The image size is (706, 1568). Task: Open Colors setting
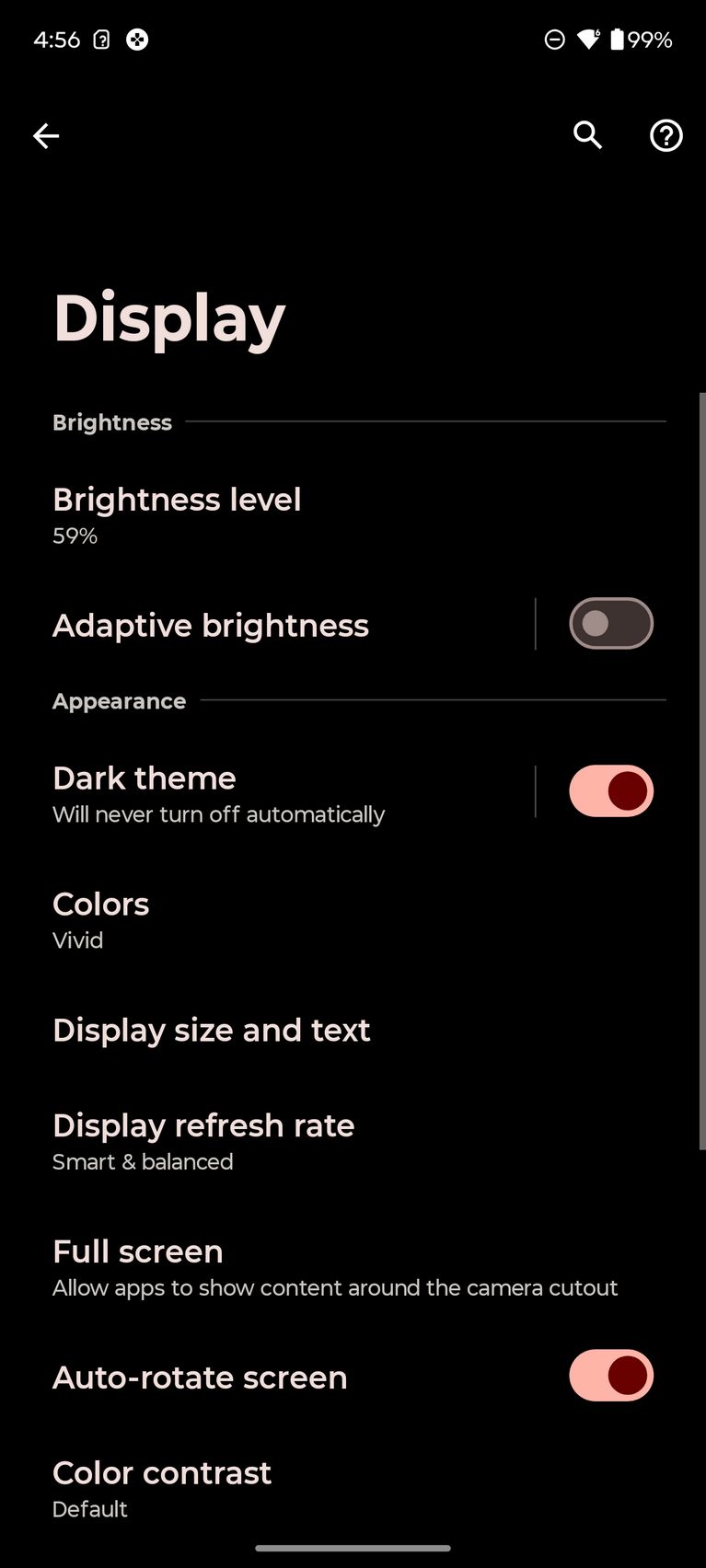coord(353,920)
